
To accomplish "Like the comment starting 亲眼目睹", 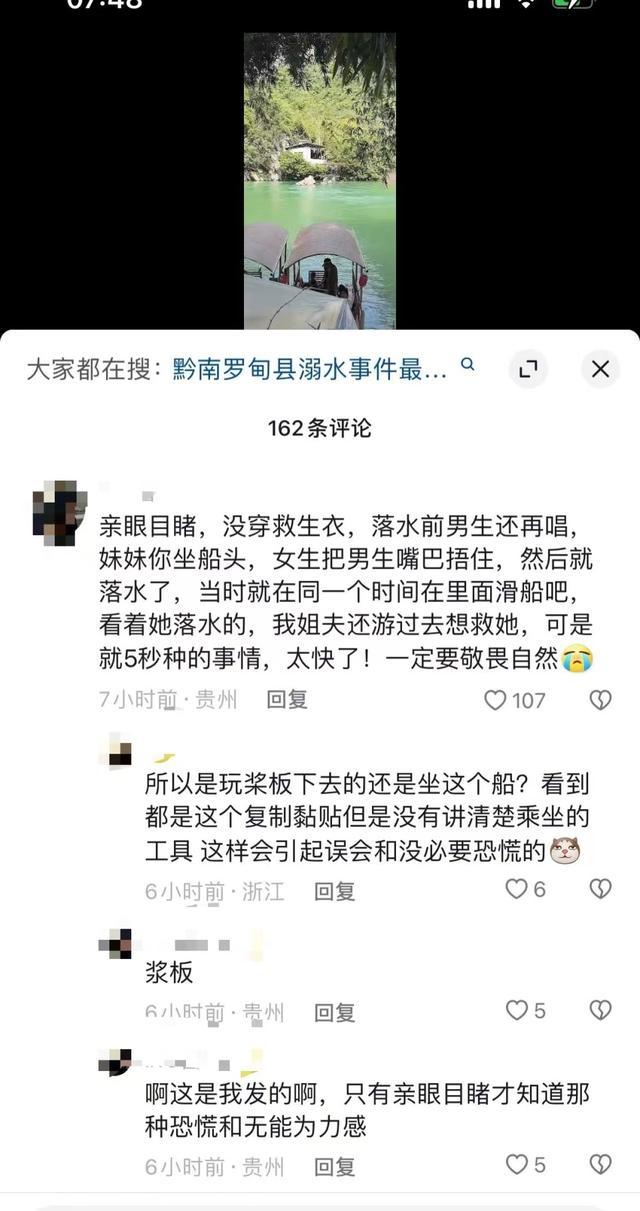I will pyautogui.click(x=496, y=700).
